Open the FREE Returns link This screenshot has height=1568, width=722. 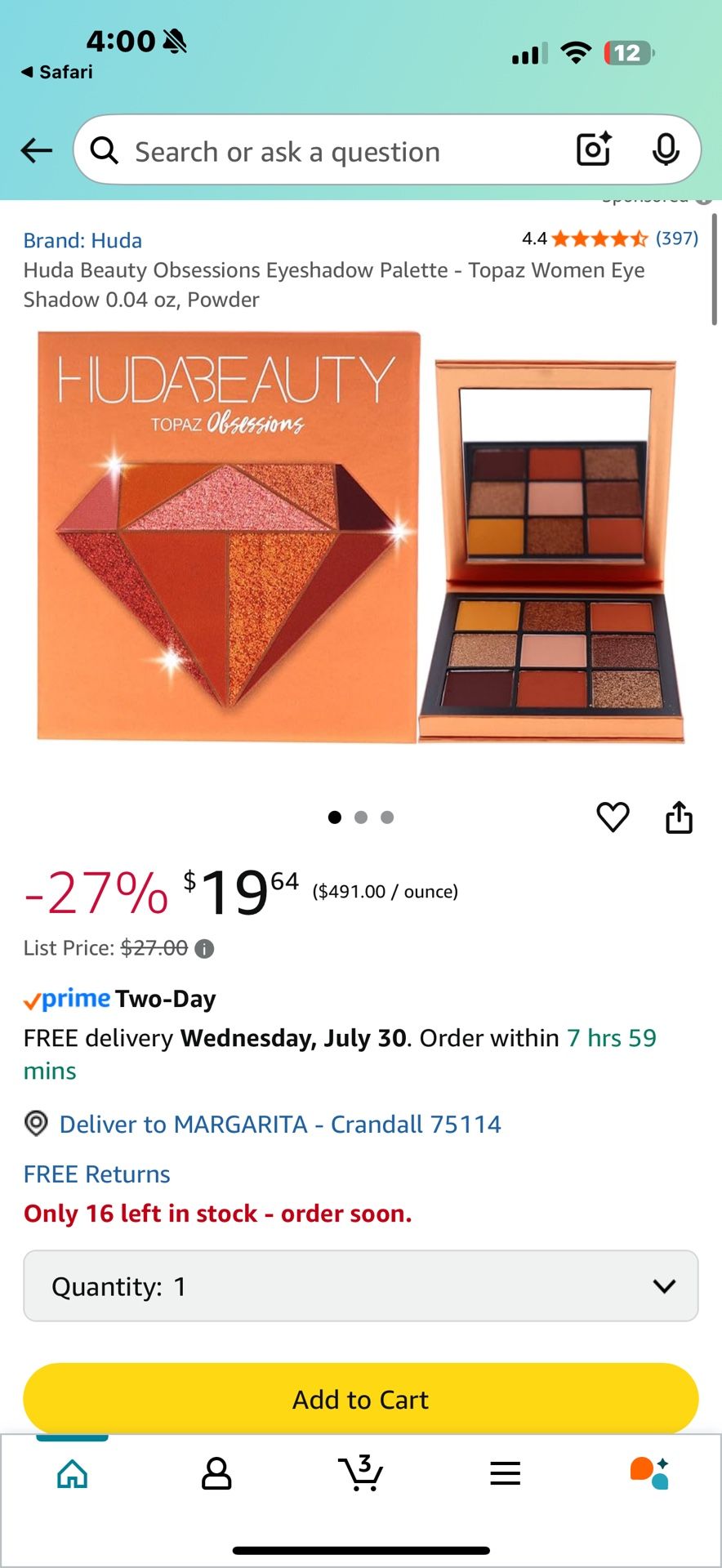tap(96, 1174)
